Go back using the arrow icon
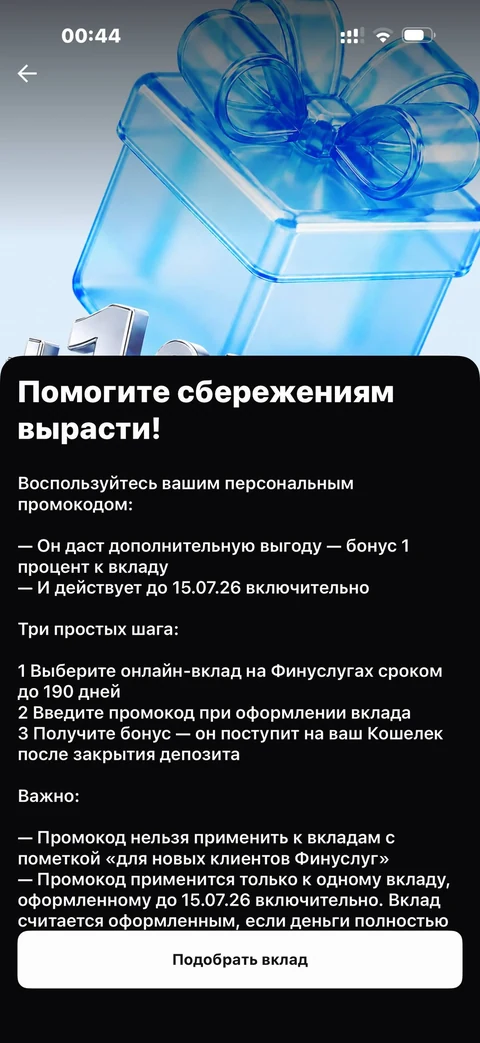Image resolution: width=480 pixels, height=1043 pixels. (x=27, y=73)
